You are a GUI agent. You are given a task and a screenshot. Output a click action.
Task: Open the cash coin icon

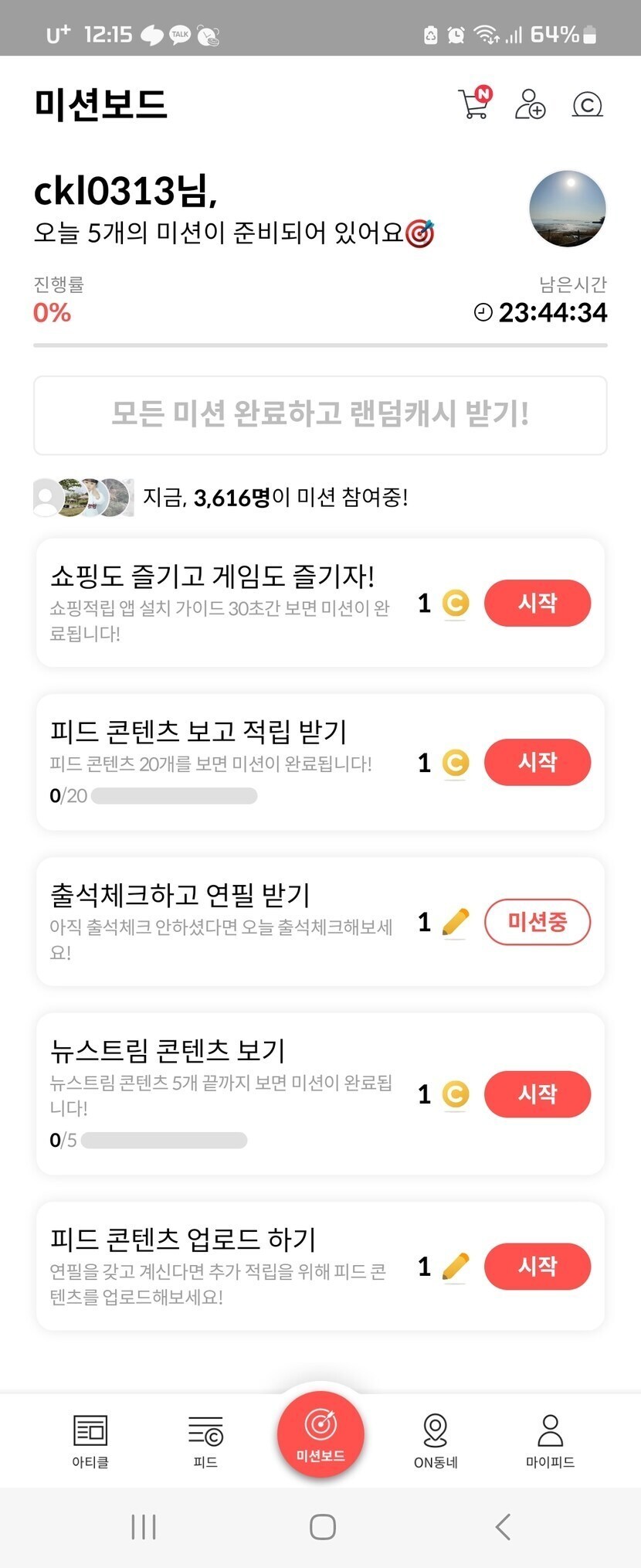pyautogui.click(x=587, y=104)
